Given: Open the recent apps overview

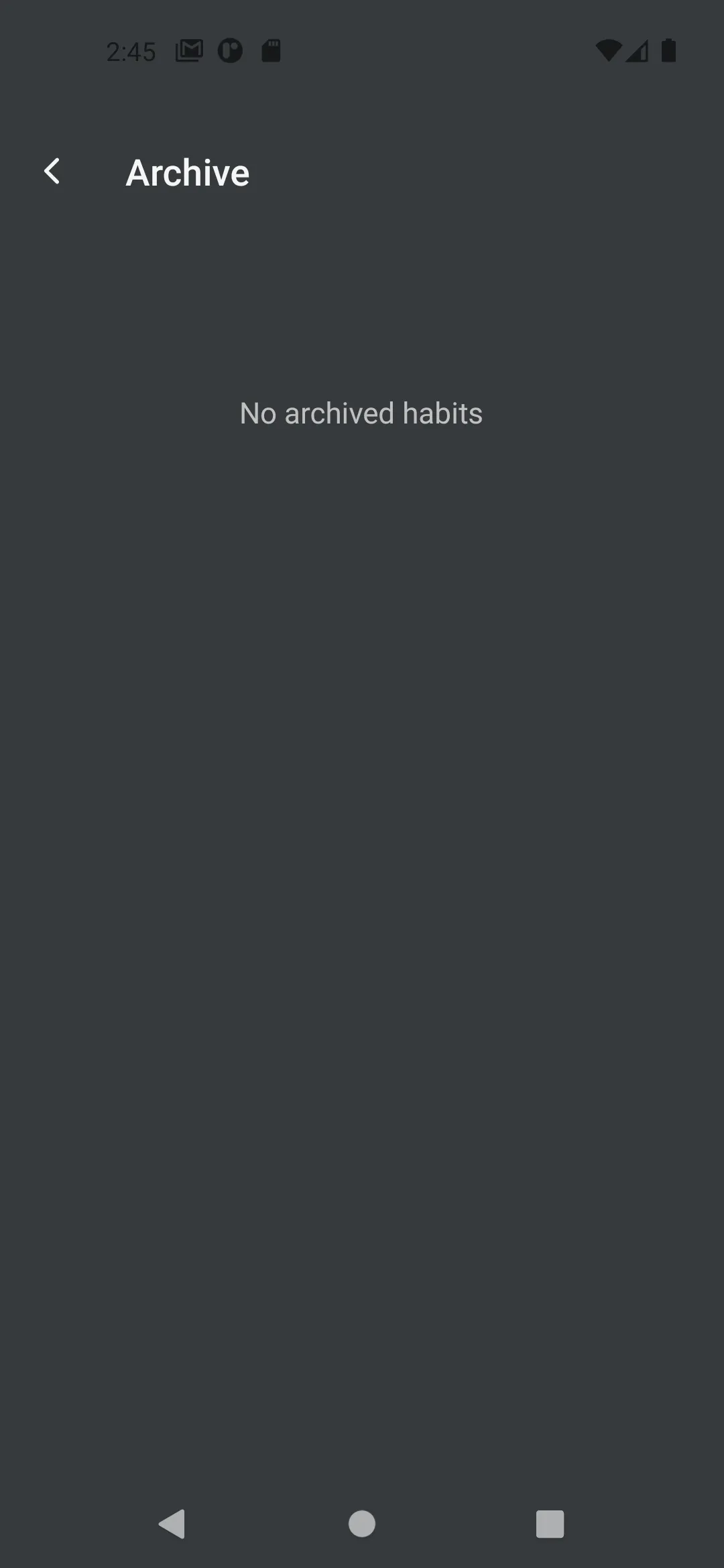Looking at the screenshot, I should pyautogui.click(x=550, y=1524).
